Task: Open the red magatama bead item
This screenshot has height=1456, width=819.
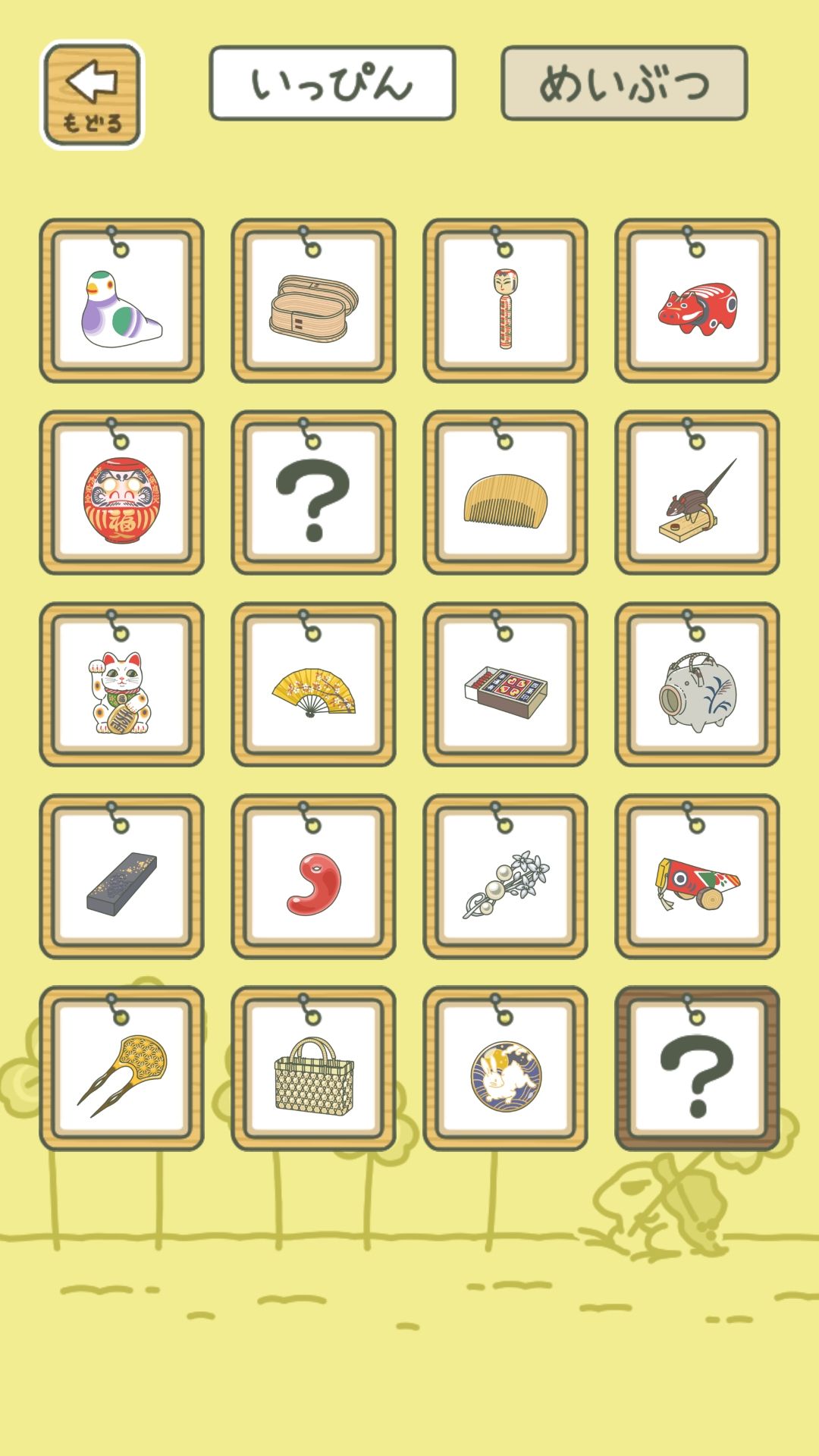Action: (313, 877)
